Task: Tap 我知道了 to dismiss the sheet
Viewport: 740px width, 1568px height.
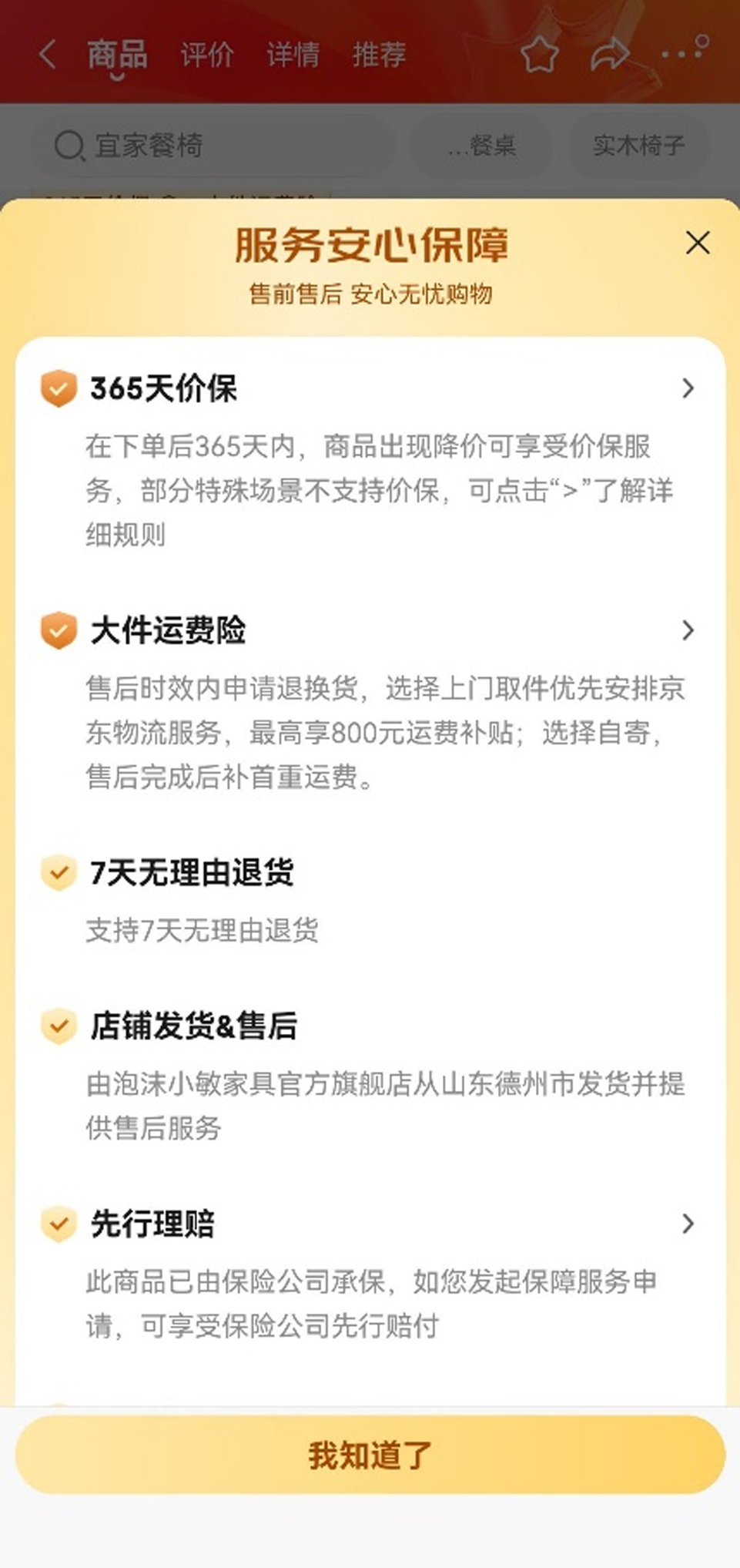Action: pyautogui.click(x=370, y=1455)
